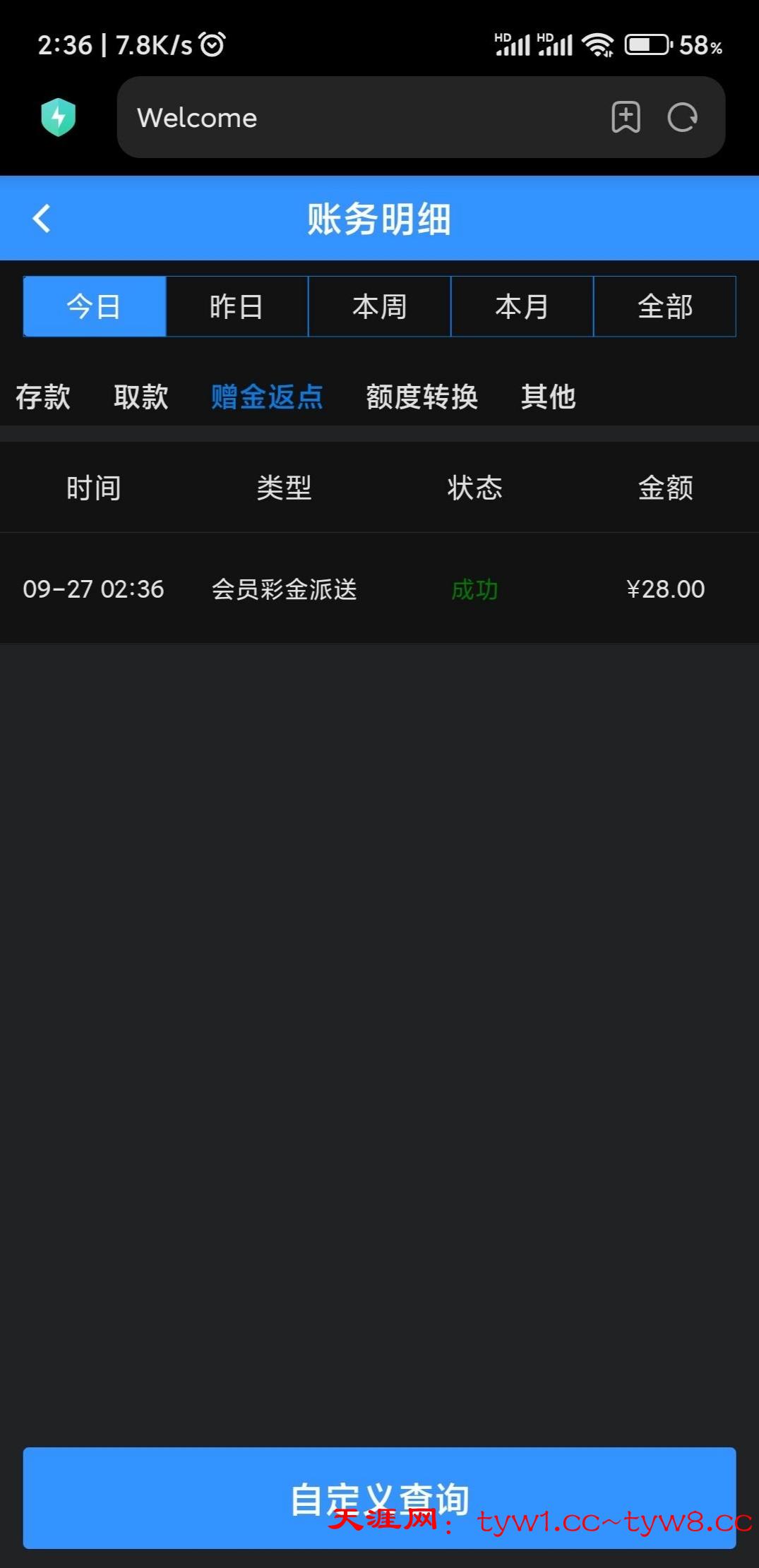Tap the 自定义查询 button
The image size is (759, 1568).
click(x=380, y=1497)
